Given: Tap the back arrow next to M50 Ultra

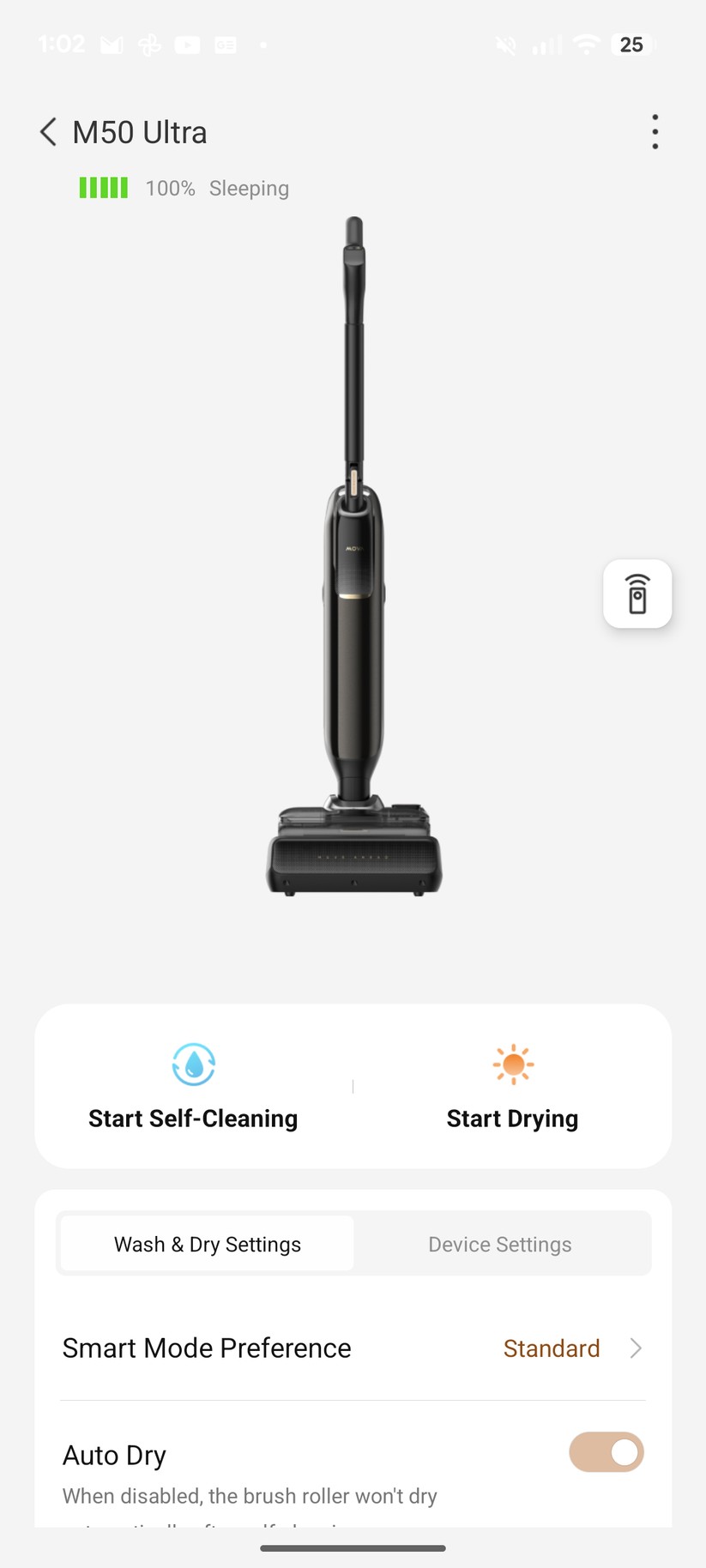Looking at the screenshot, I should (x=47, y=132).
